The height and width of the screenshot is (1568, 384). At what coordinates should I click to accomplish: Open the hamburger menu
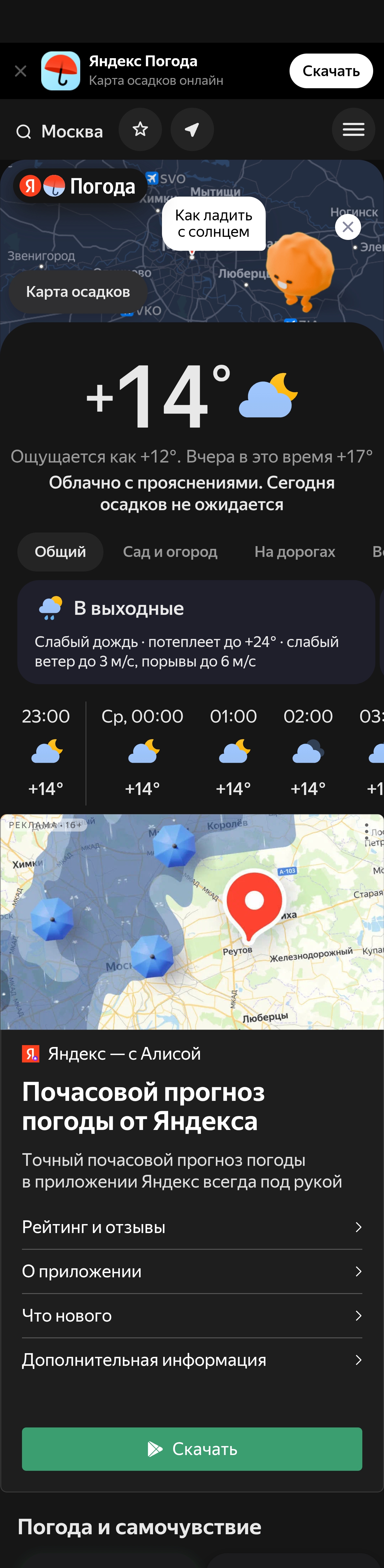click(354, 130)
